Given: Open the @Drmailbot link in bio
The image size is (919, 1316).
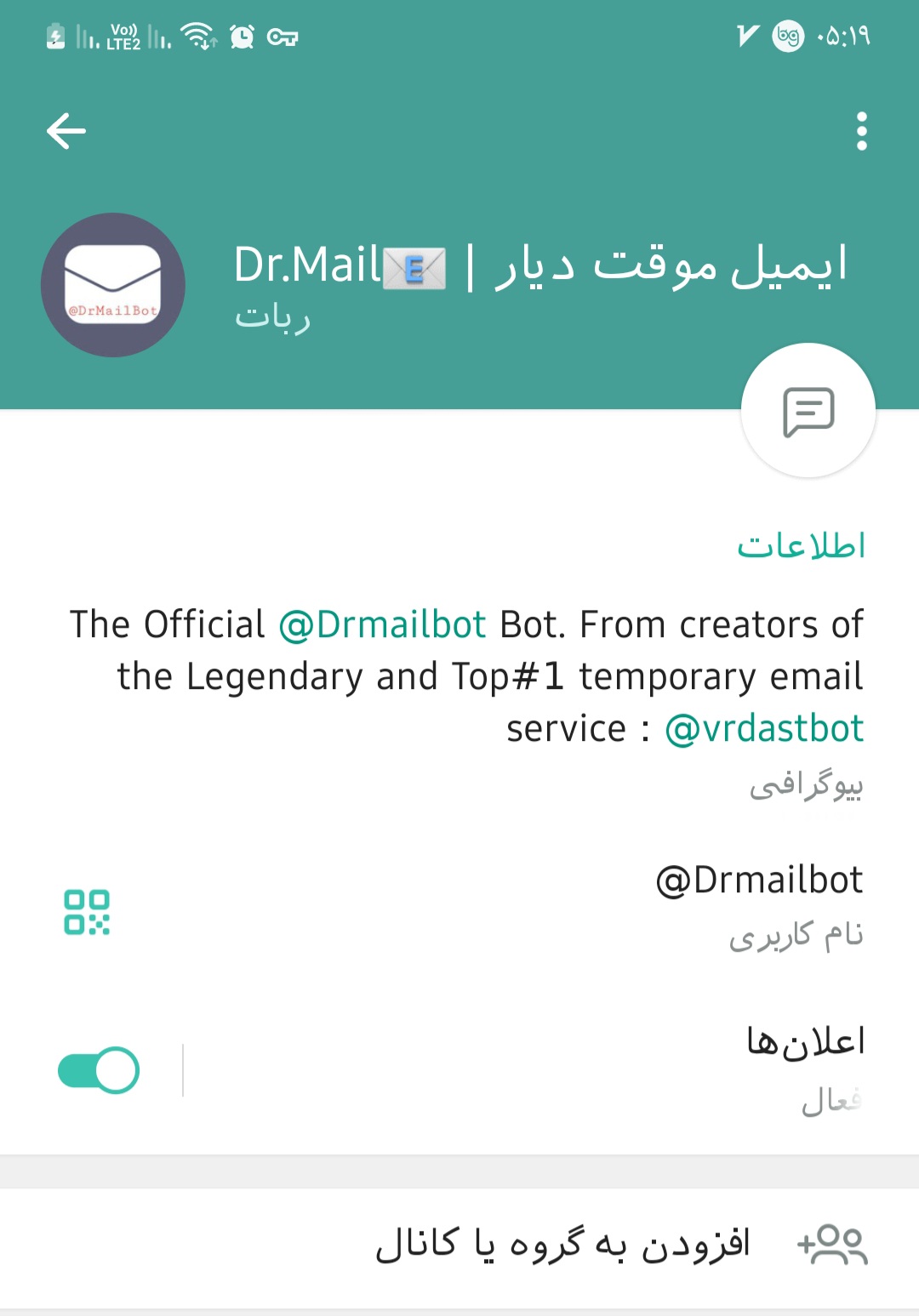Looking at the screenshot, I should click(382, 625).
